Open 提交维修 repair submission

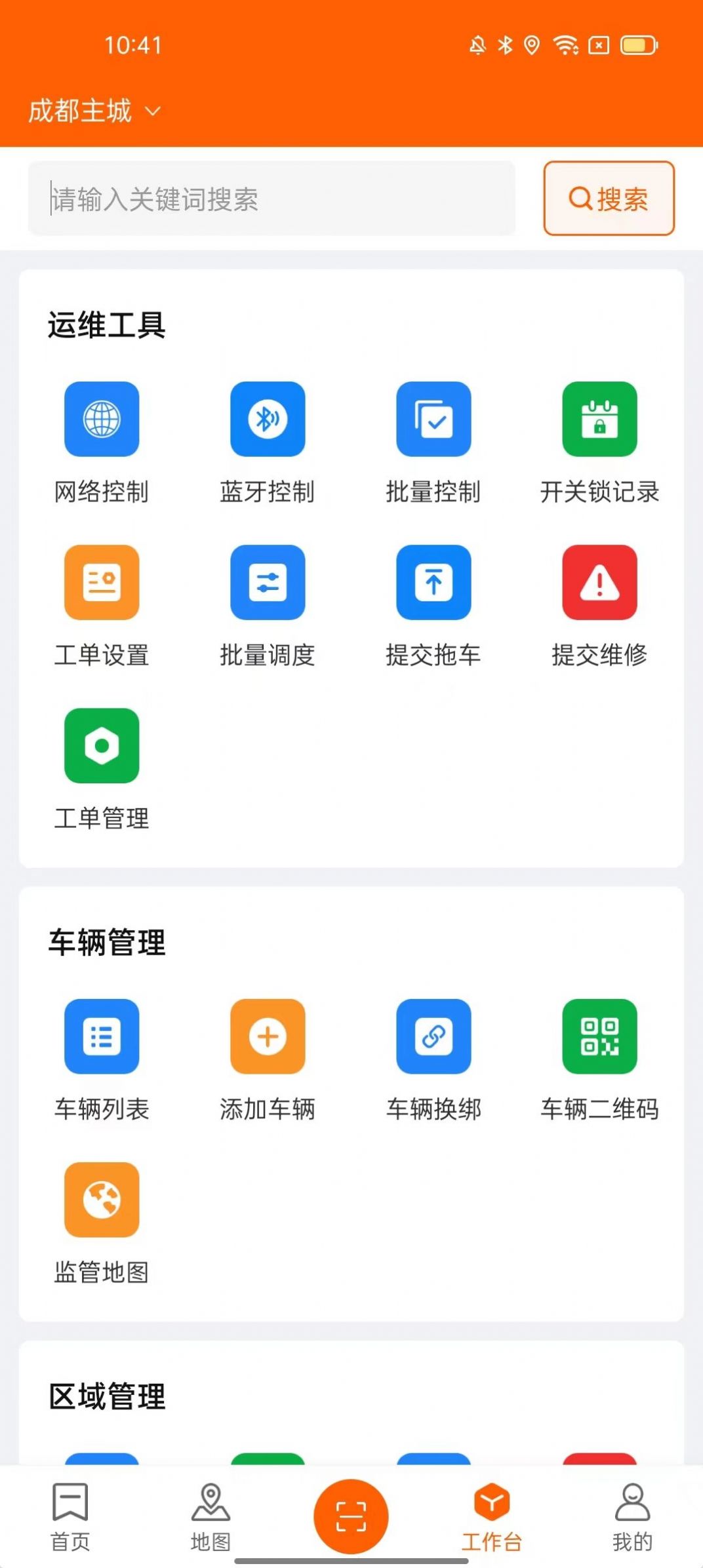tap(600, 583)
